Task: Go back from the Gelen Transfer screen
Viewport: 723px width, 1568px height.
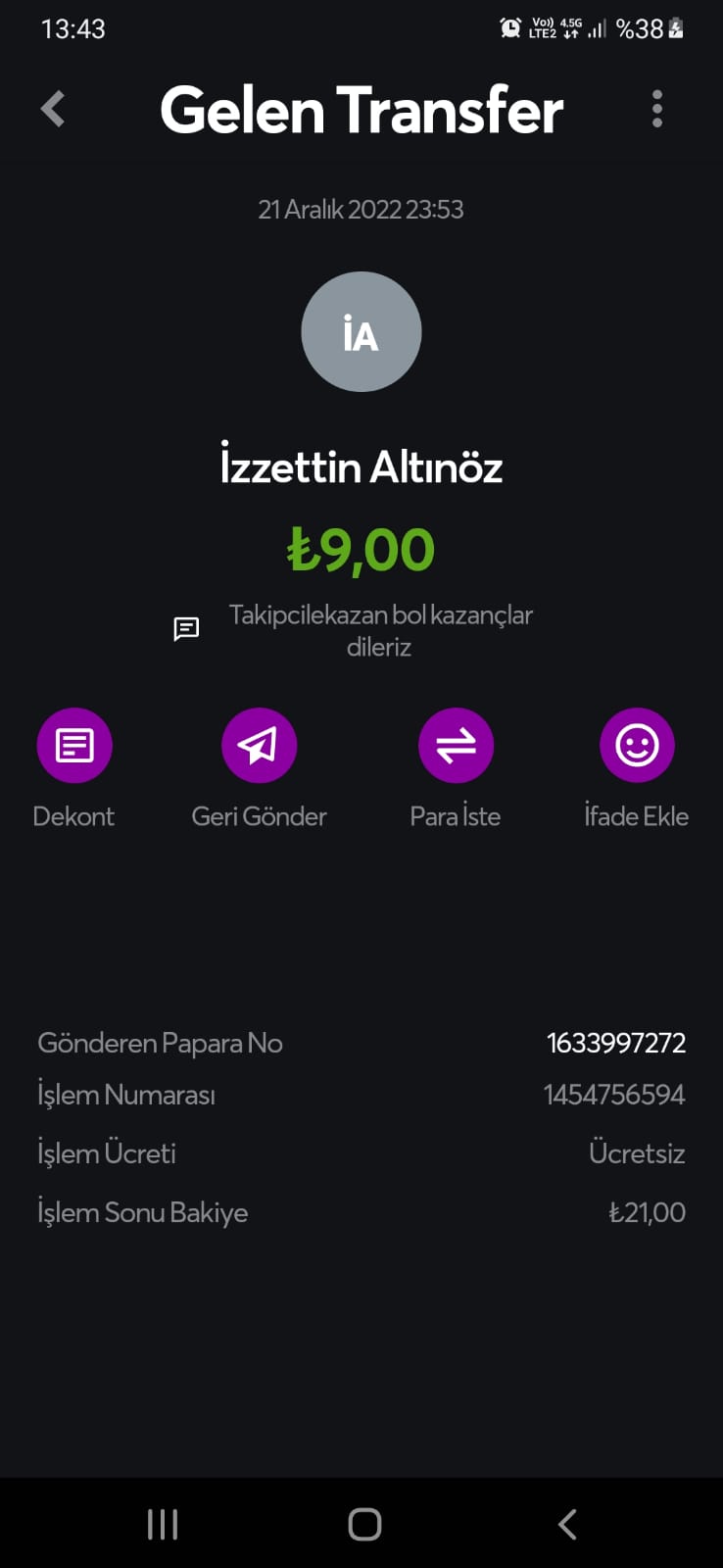Action: coord(54,109)
